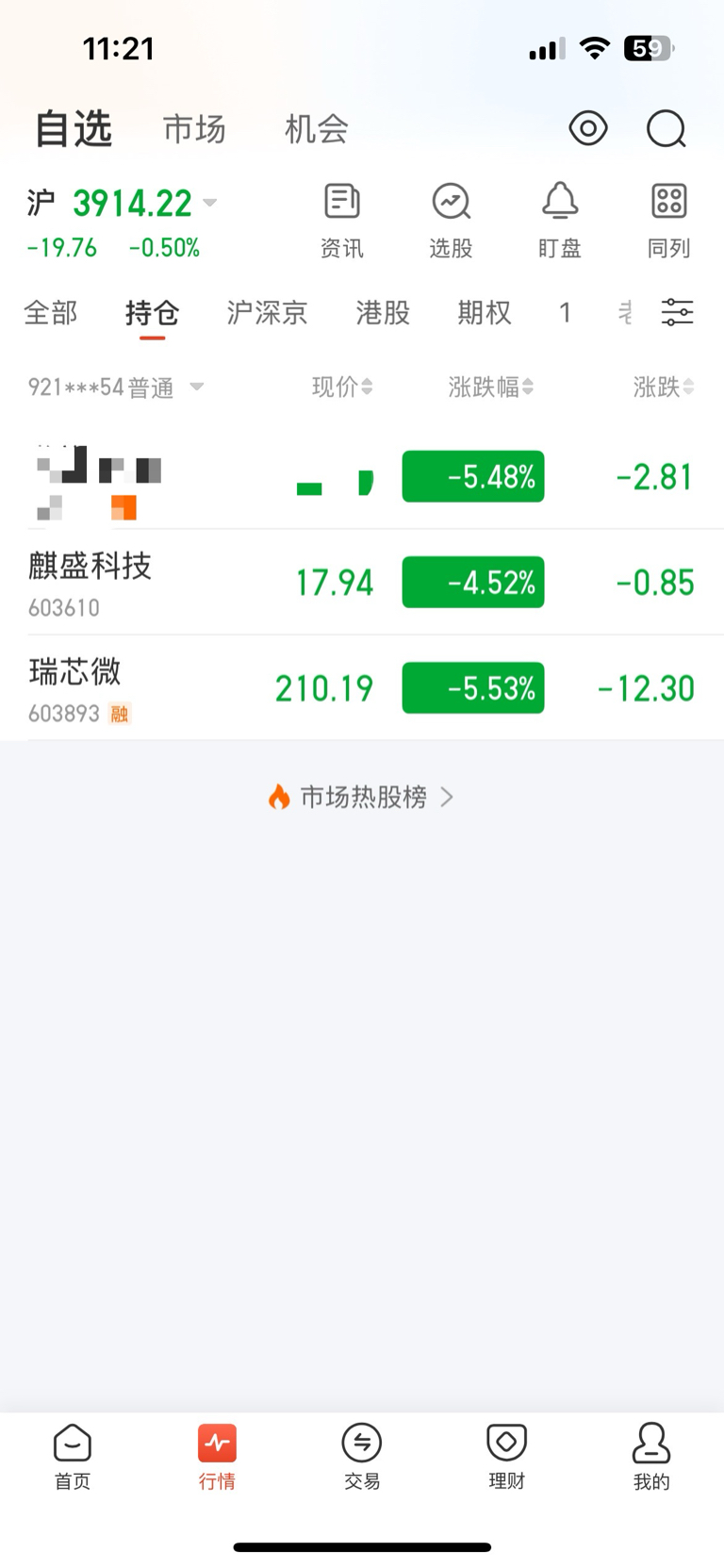Switch to the 市场 top tab
724x1568 pixels.
(x=194, y=129)
